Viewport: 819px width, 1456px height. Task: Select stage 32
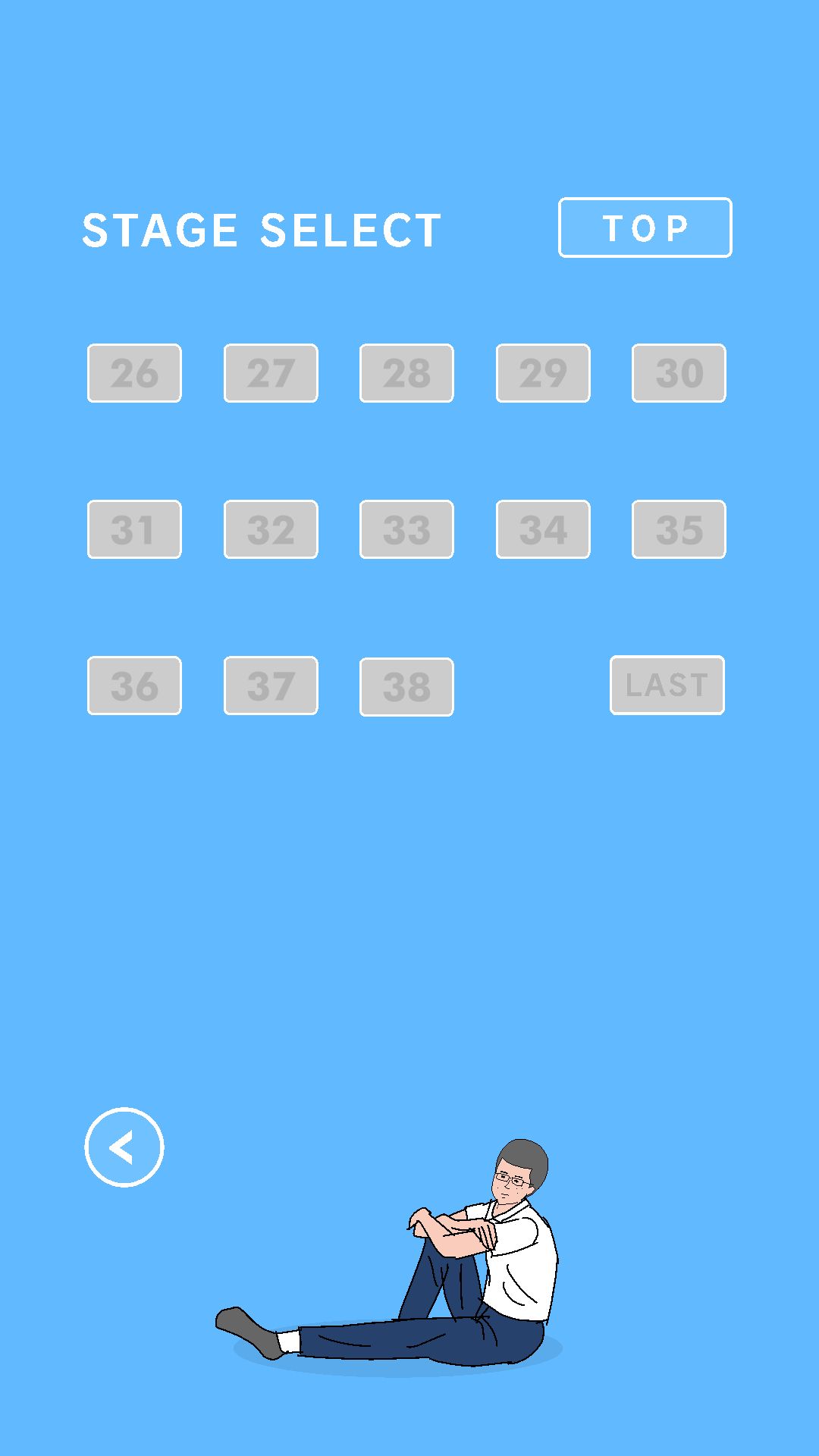pos(270,529)
